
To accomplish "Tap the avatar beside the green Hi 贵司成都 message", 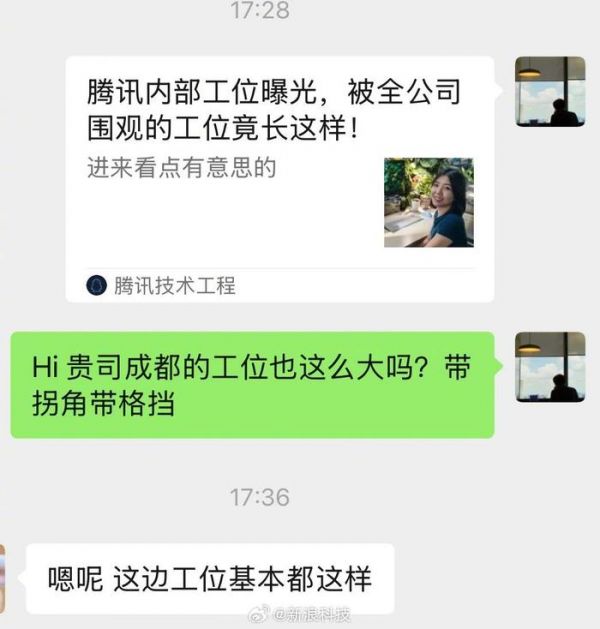I will click(x=550, y=367).
